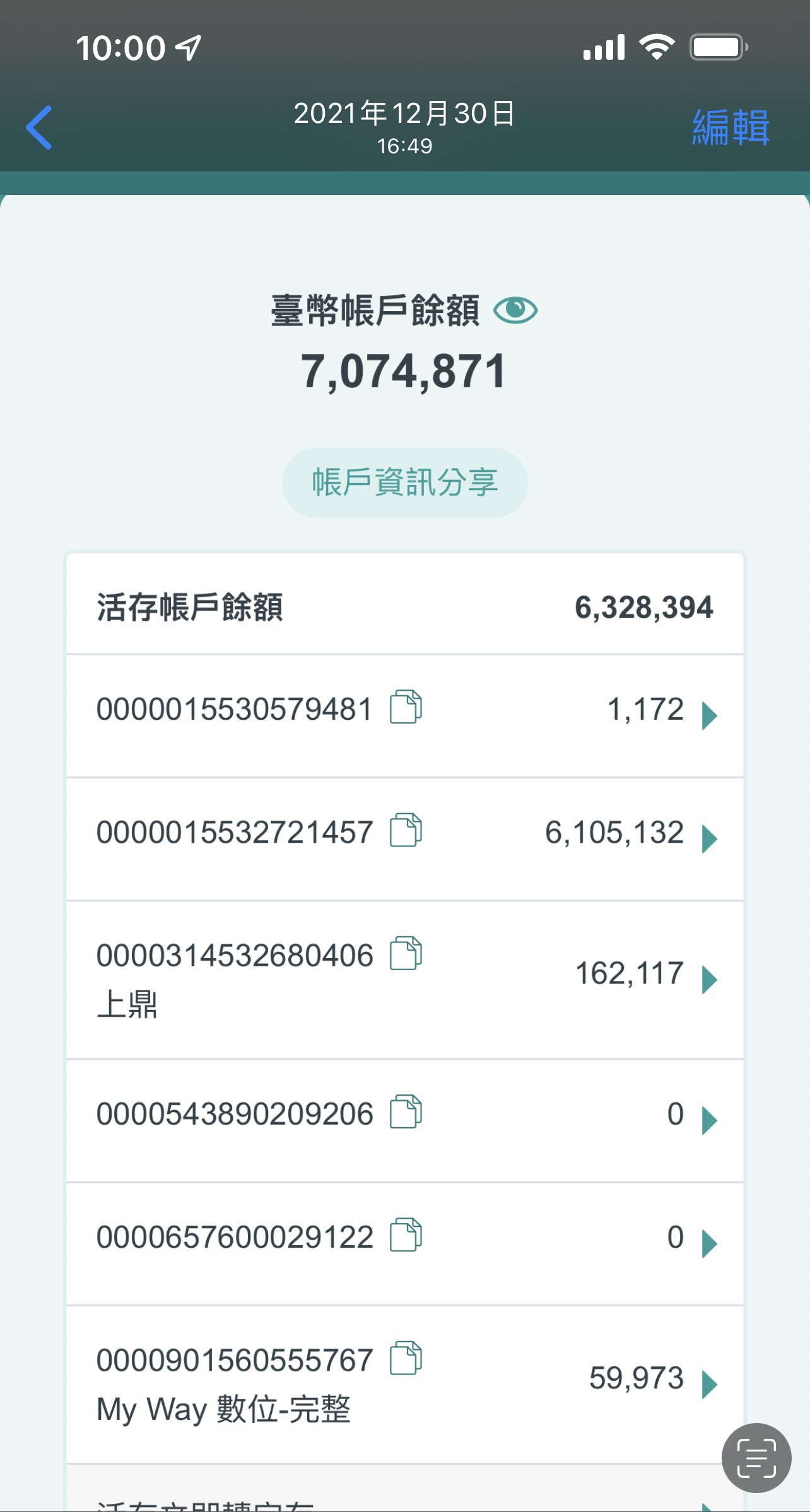810x1512 pixels.
Task: Go back using the top-left arrow
Action: (39, 127)
